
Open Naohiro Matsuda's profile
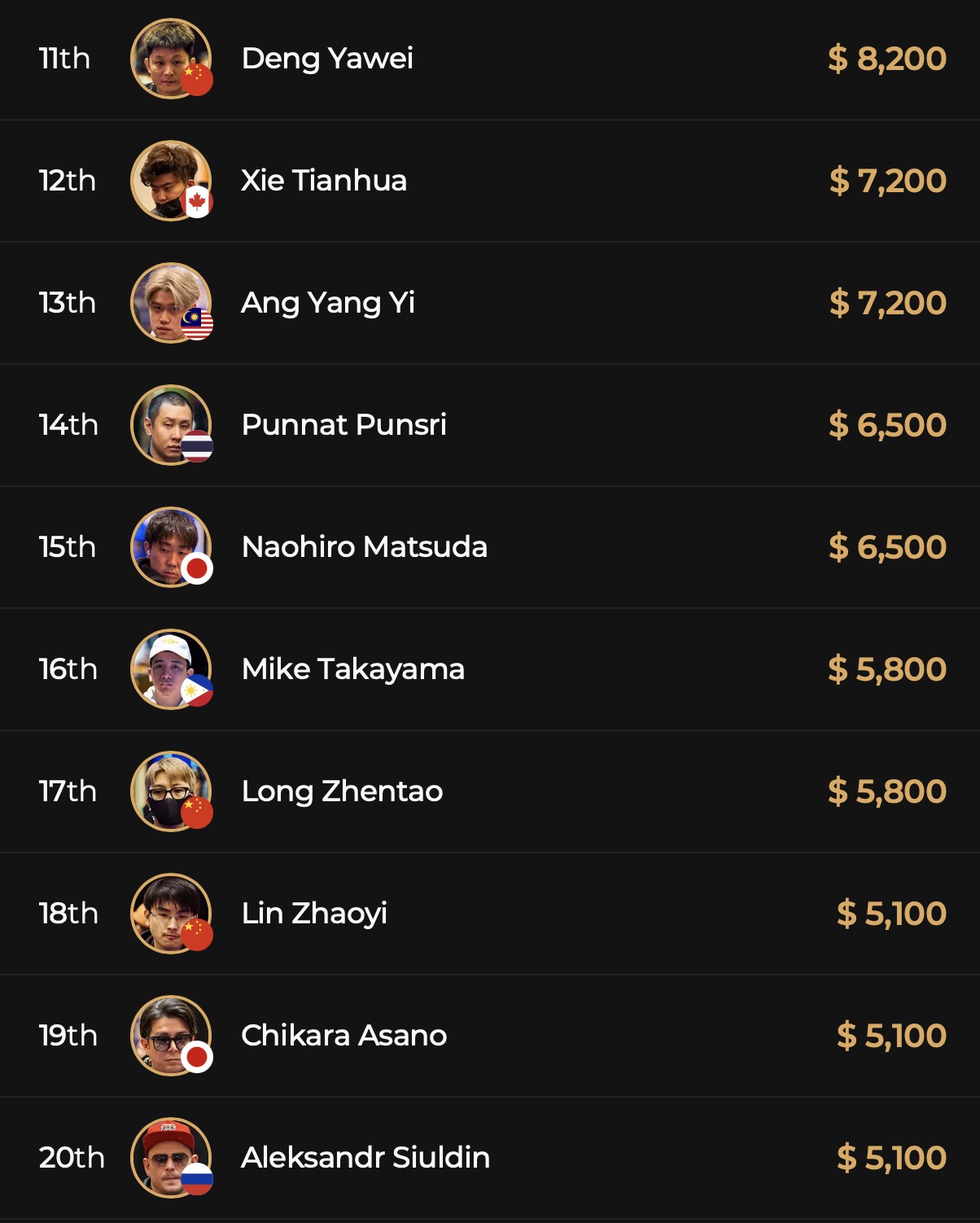(364, 547)
